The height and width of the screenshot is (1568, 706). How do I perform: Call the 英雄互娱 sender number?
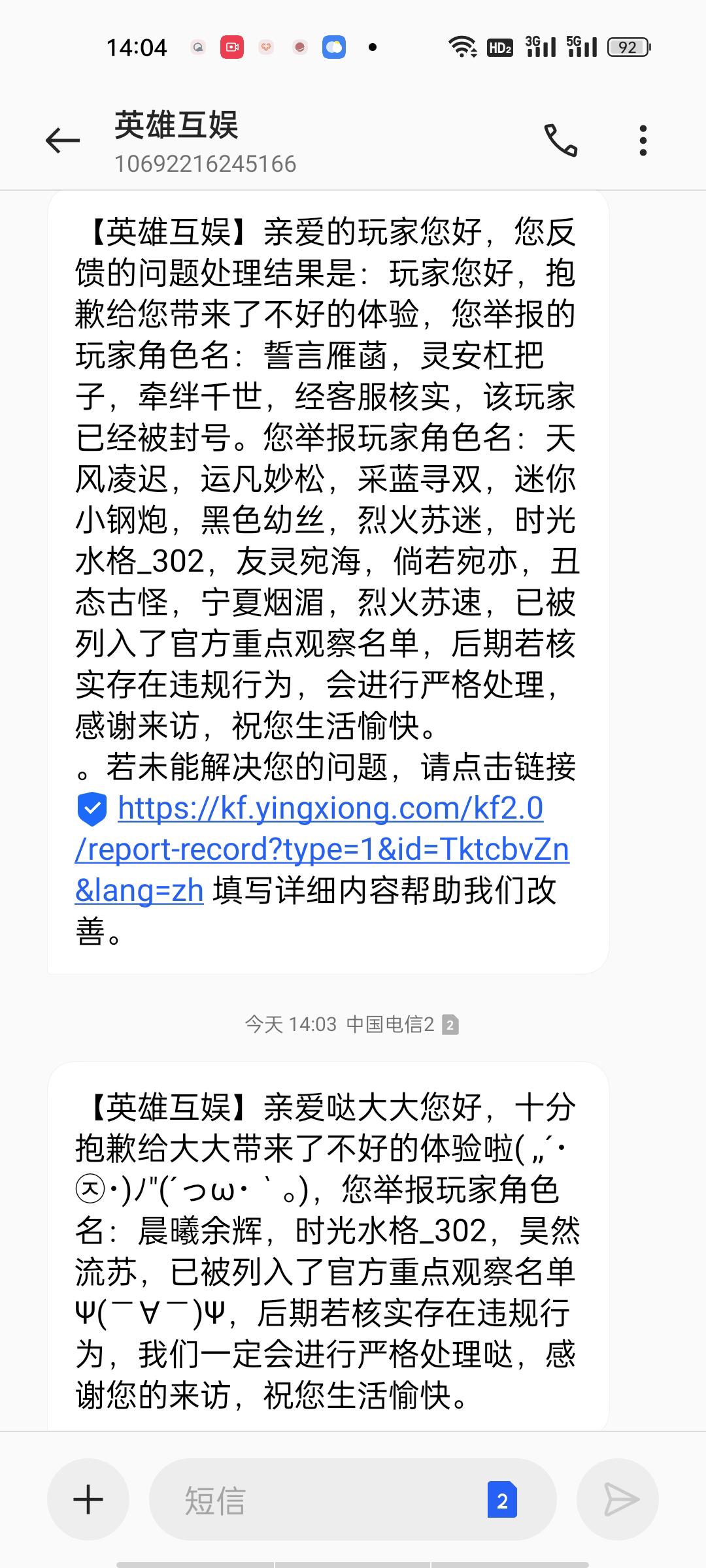coord(561,140)
